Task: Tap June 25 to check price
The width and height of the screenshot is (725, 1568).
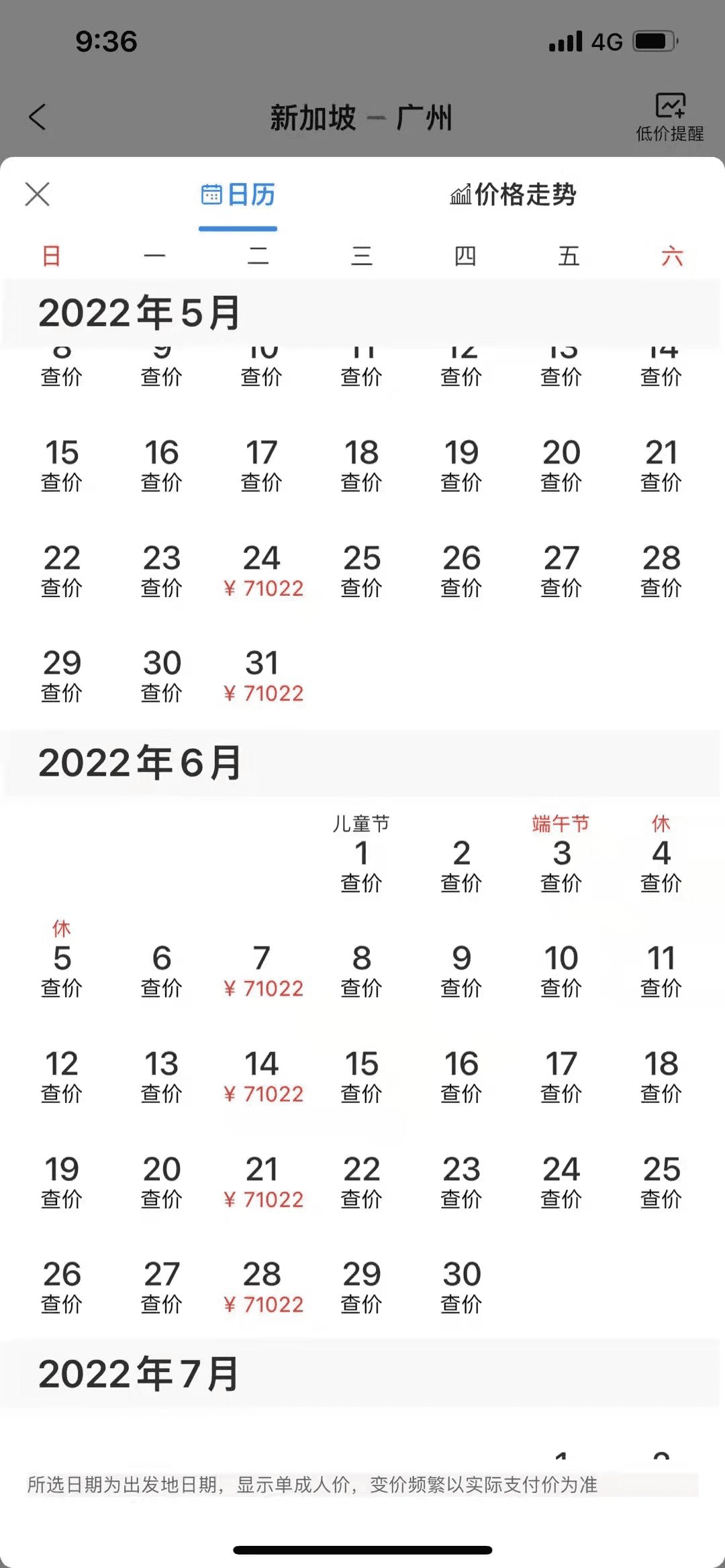Action: coord(661,1183)
